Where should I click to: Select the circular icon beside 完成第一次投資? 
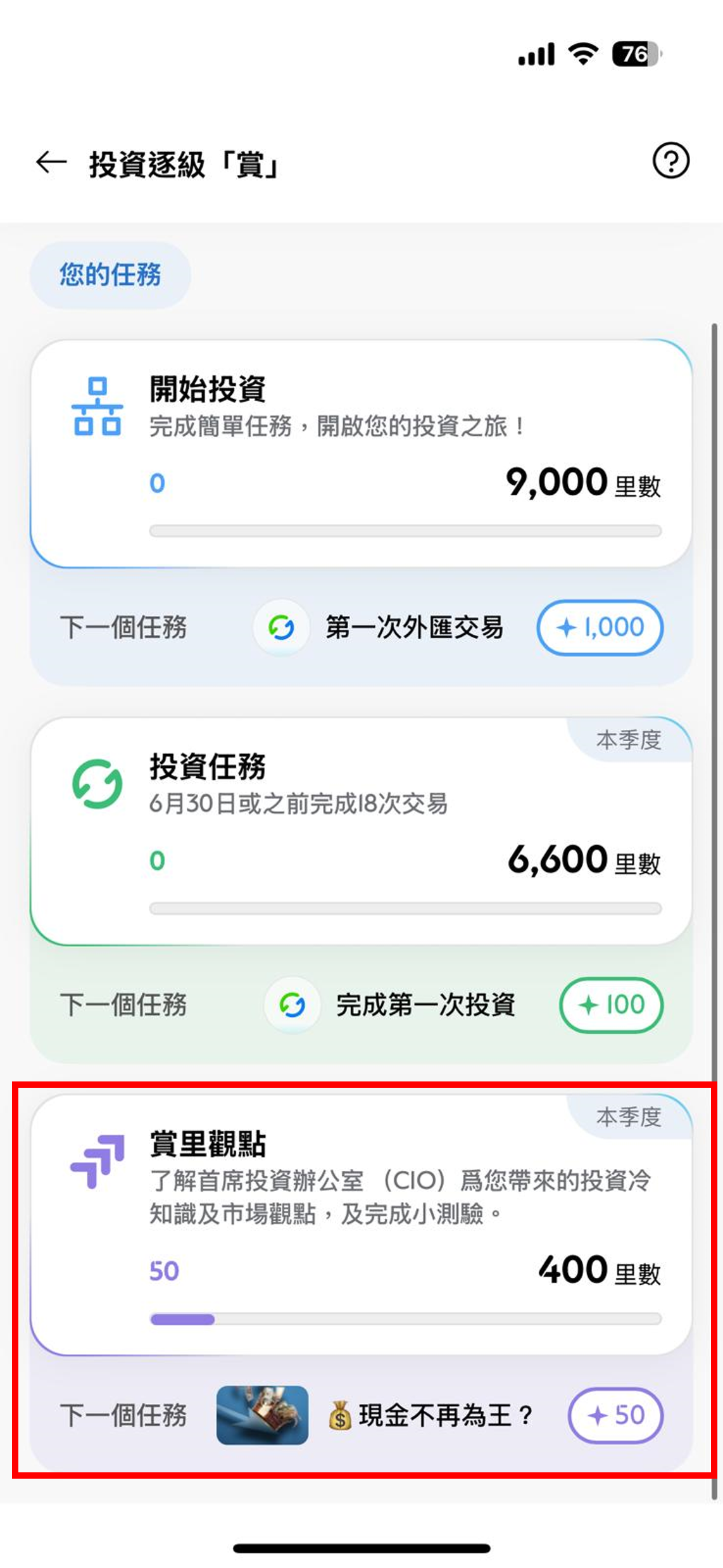pyautogui.click(x=291, y=1005)
